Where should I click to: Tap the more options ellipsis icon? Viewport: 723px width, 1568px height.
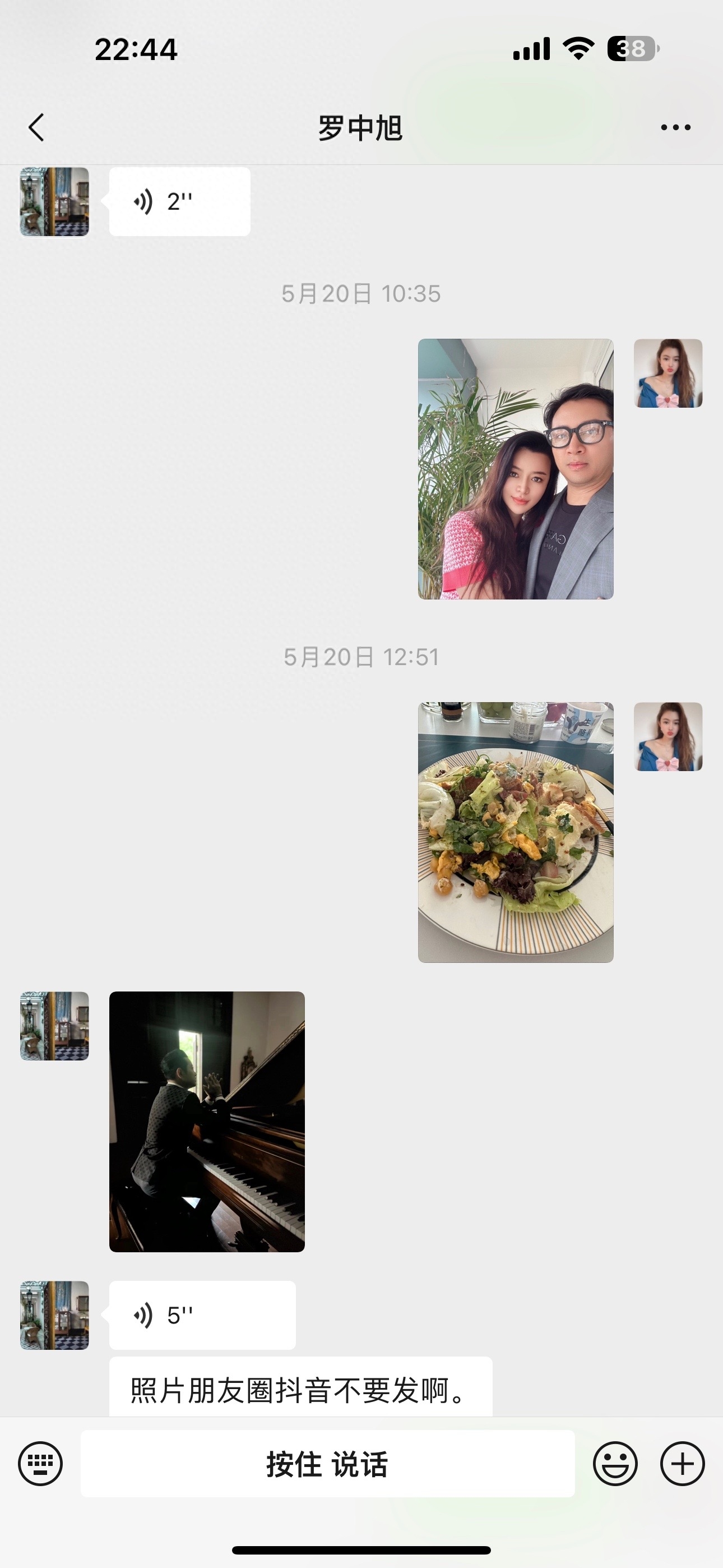(x=674, y=127)
